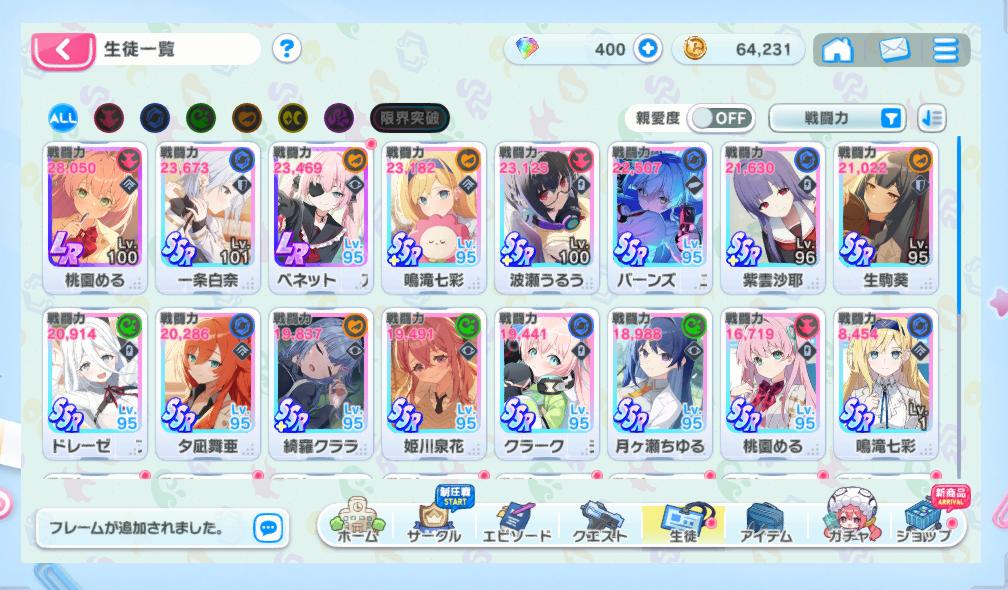Toggle the 親愛度 switch on
The height and width of the screenshot is (590, 1008).
[x=720, y=118]
